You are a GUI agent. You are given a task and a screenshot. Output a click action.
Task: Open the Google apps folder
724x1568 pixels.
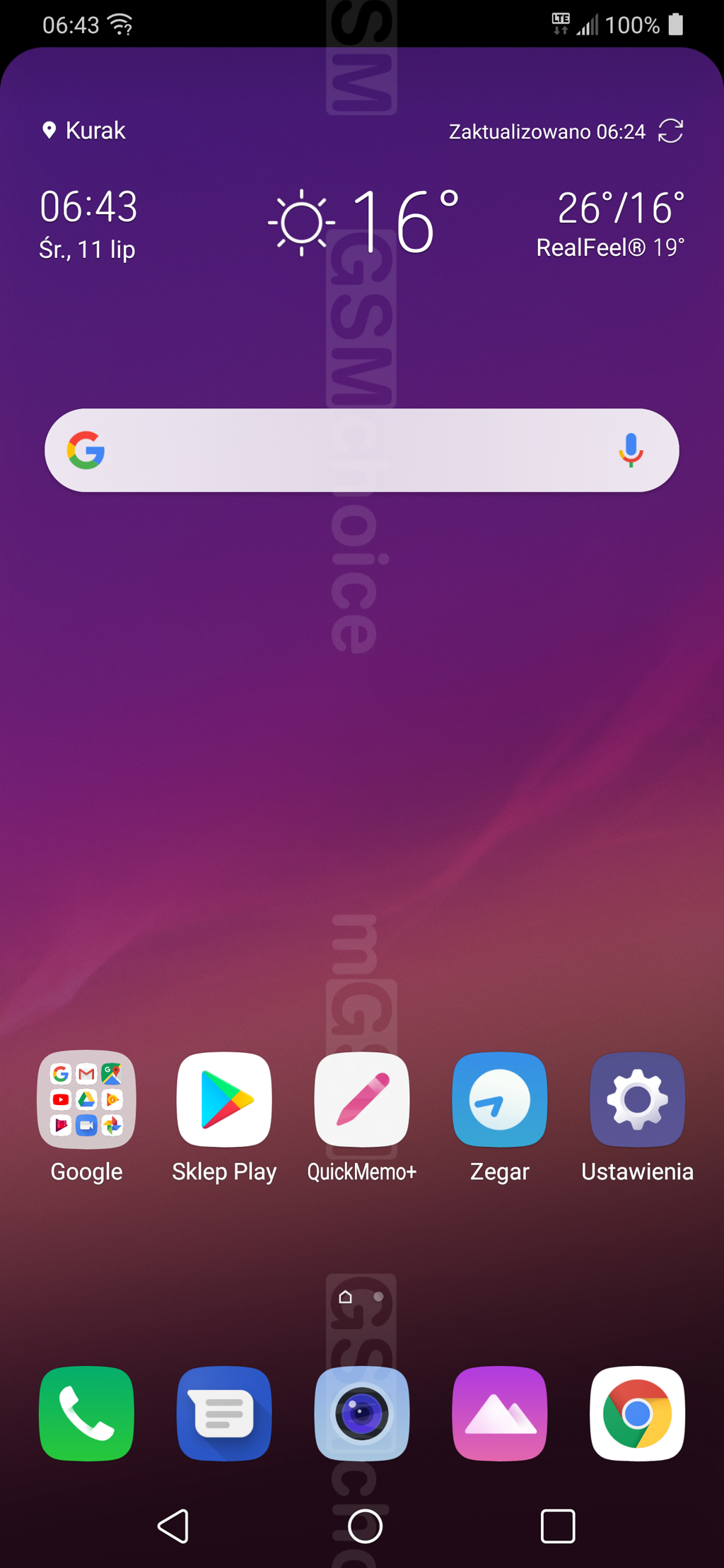(86, 1100)
